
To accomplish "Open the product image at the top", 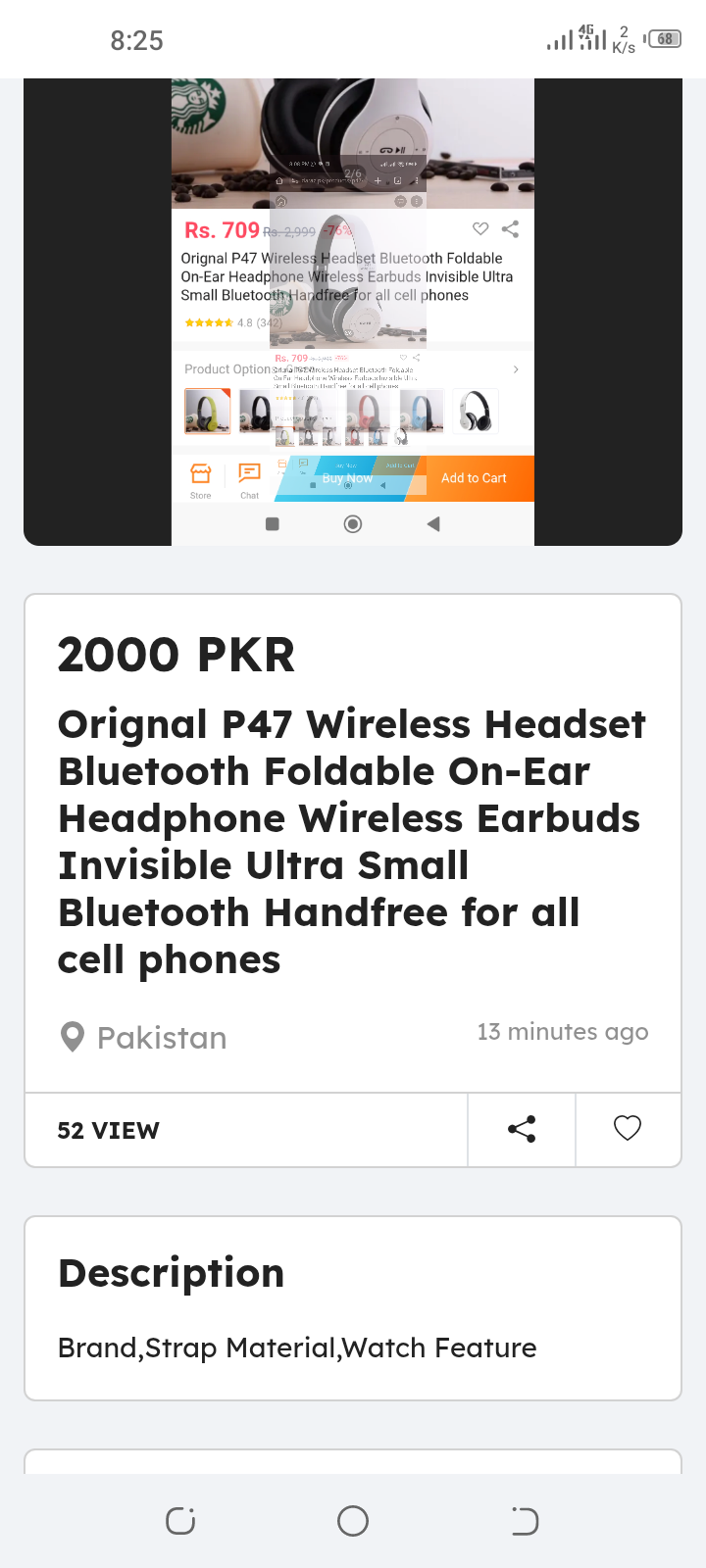I will pos(353,312).
